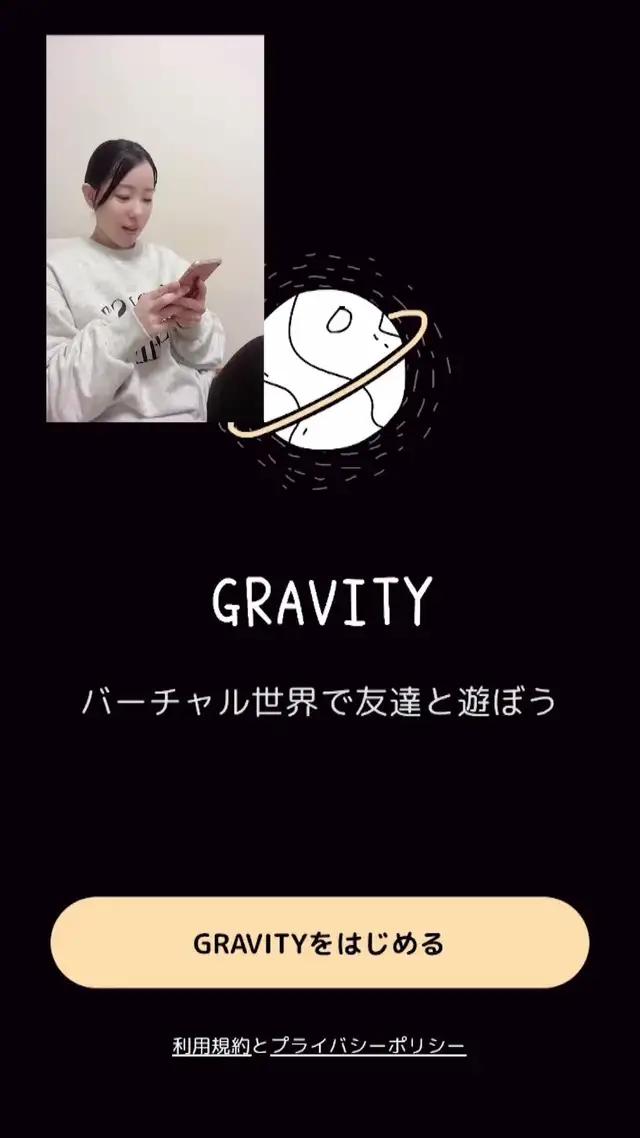640x1138 pixels.
Task: Open the 利用規約 link
Action: 211,1046
